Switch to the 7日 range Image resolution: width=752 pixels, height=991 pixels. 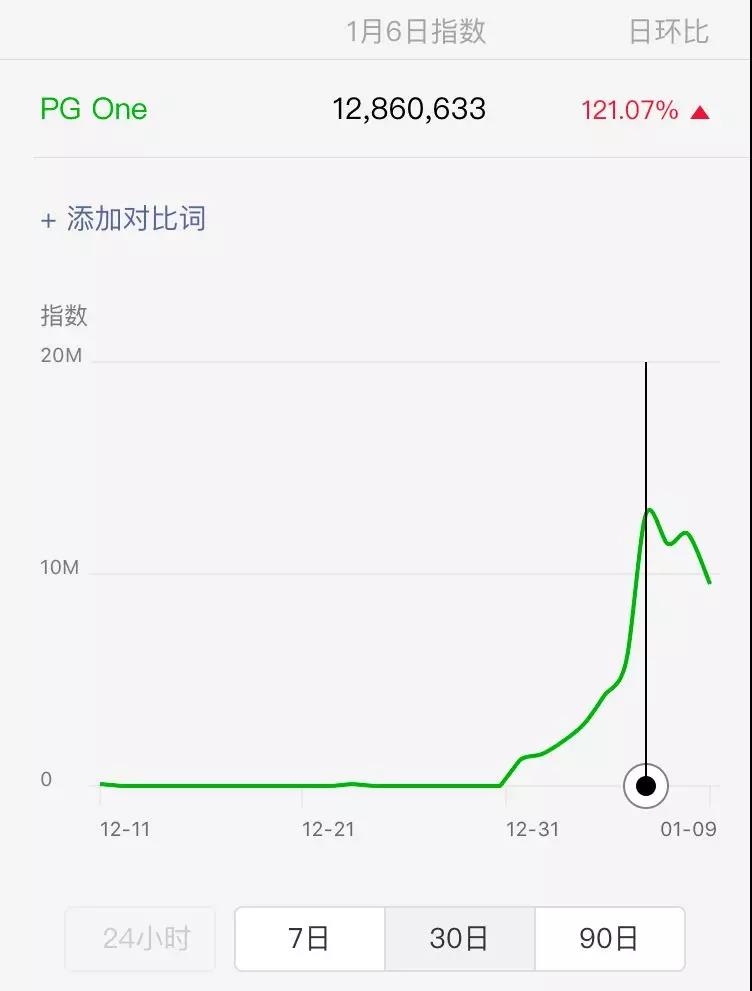309,938
